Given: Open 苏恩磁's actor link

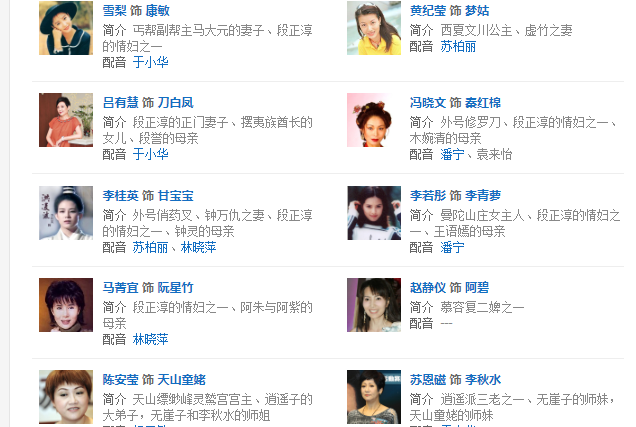Looking at the screenshot, I should coord(428,379).
